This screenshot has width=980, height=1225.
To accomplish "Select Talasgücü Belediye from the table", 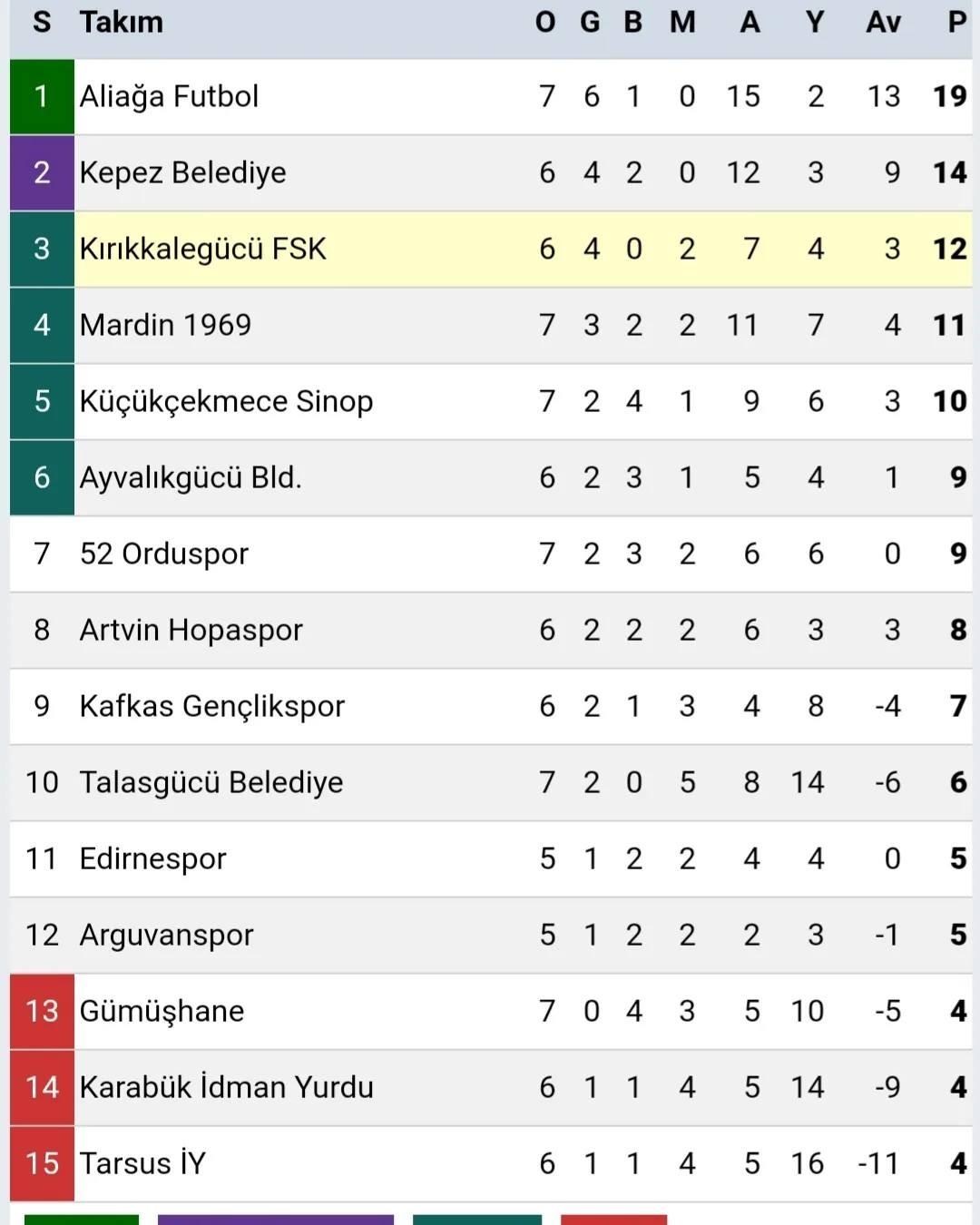I will [x=209, y=782].
